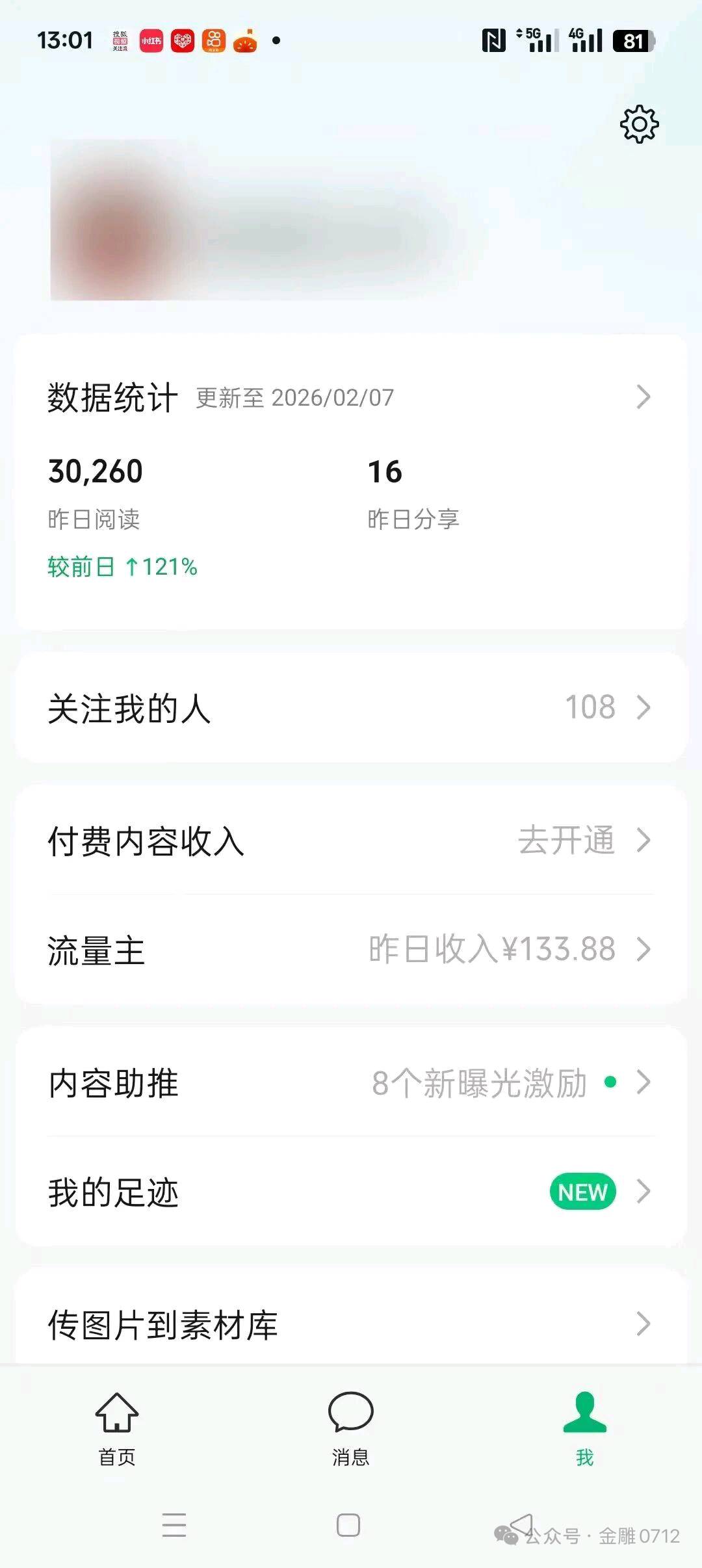Open the NEW badge next to 我的足迹
The image size is (702, 1568).
click(580, 1192)
